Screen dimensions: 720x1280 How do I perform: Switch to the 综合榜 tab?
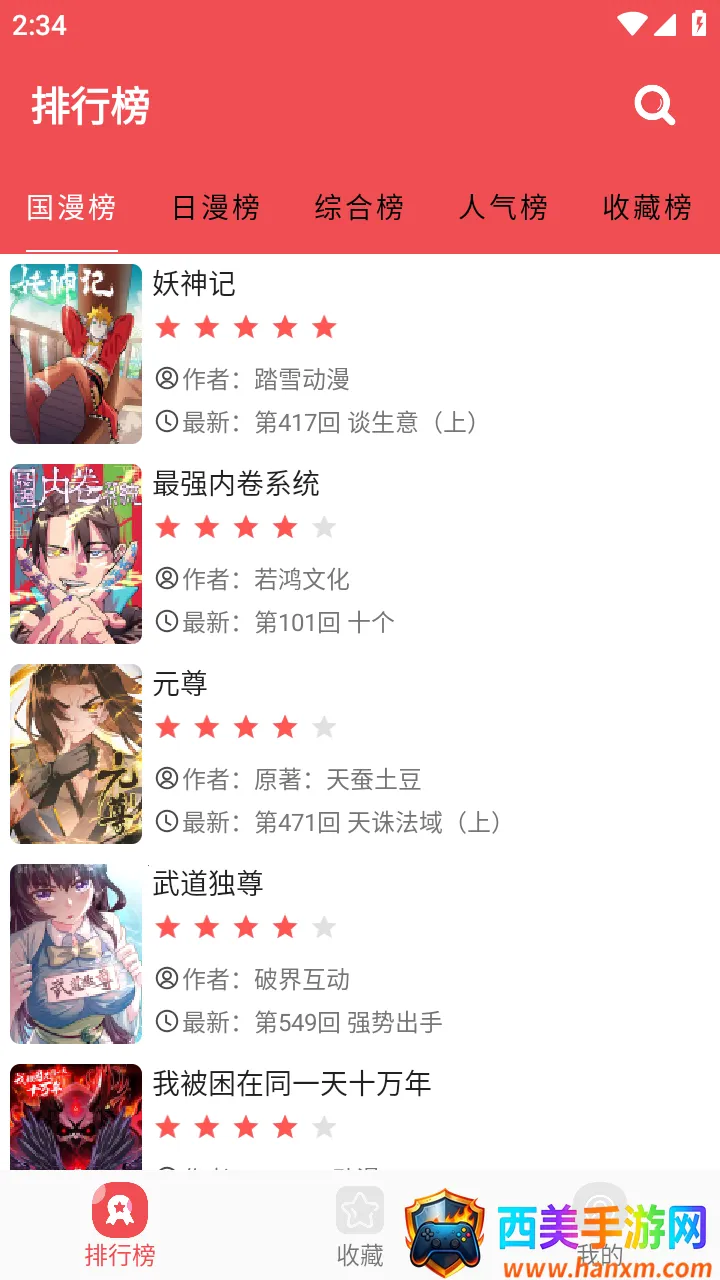[359, 208]
